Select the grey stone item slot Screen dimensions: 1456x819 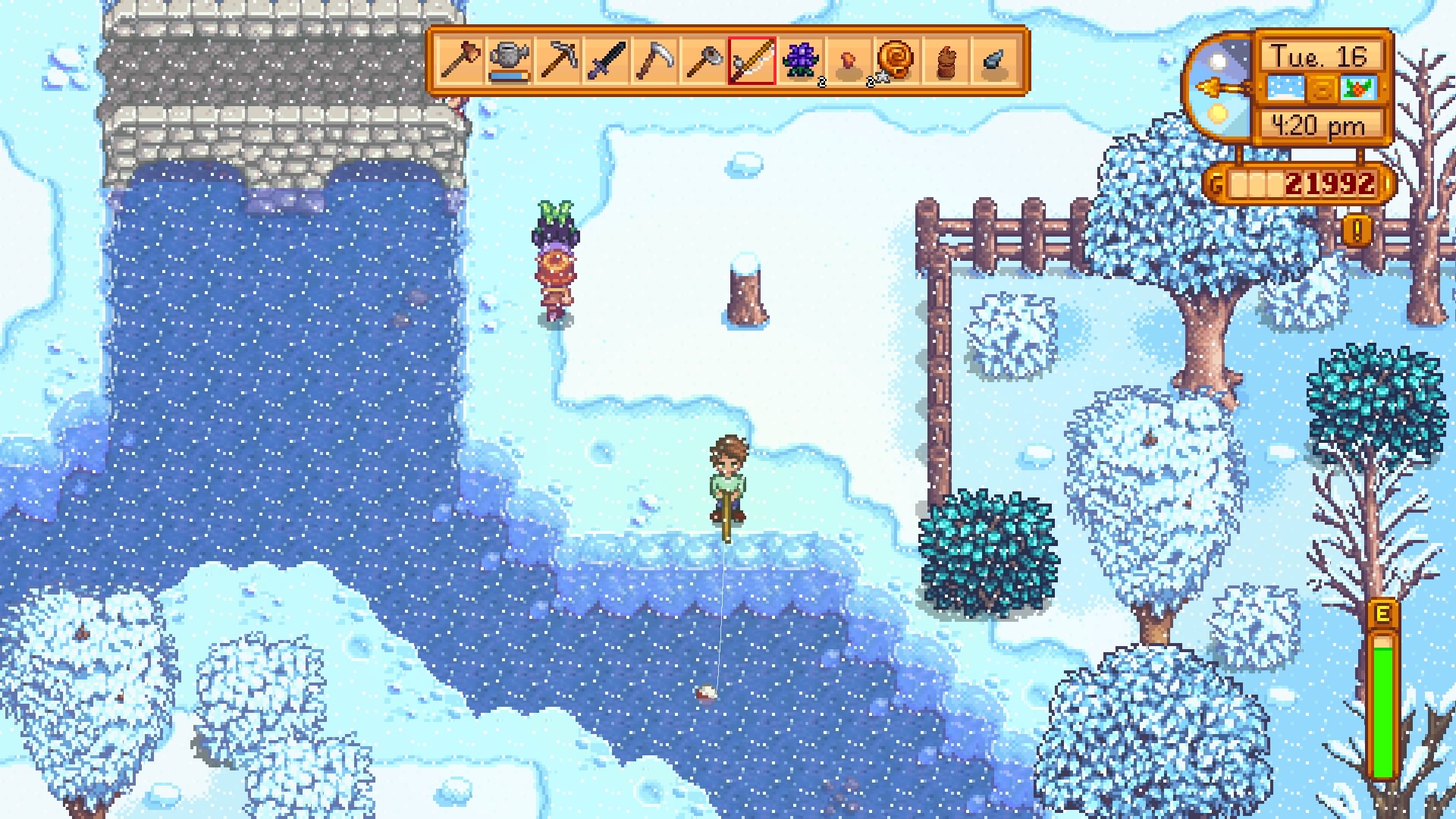994,61
